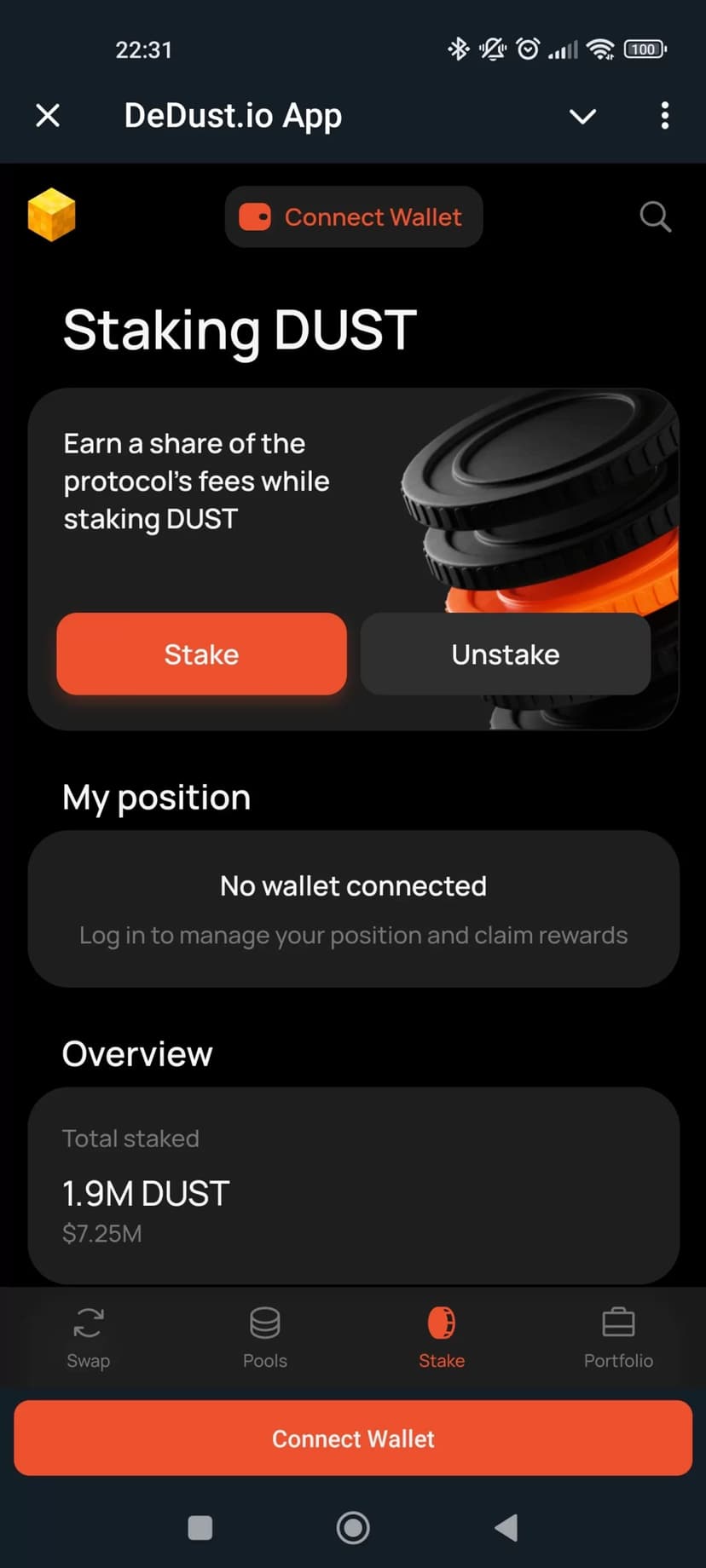This screenshot has height=1568, width=706.
Task: Go back using system back arrow
Action: (506, 1528)
